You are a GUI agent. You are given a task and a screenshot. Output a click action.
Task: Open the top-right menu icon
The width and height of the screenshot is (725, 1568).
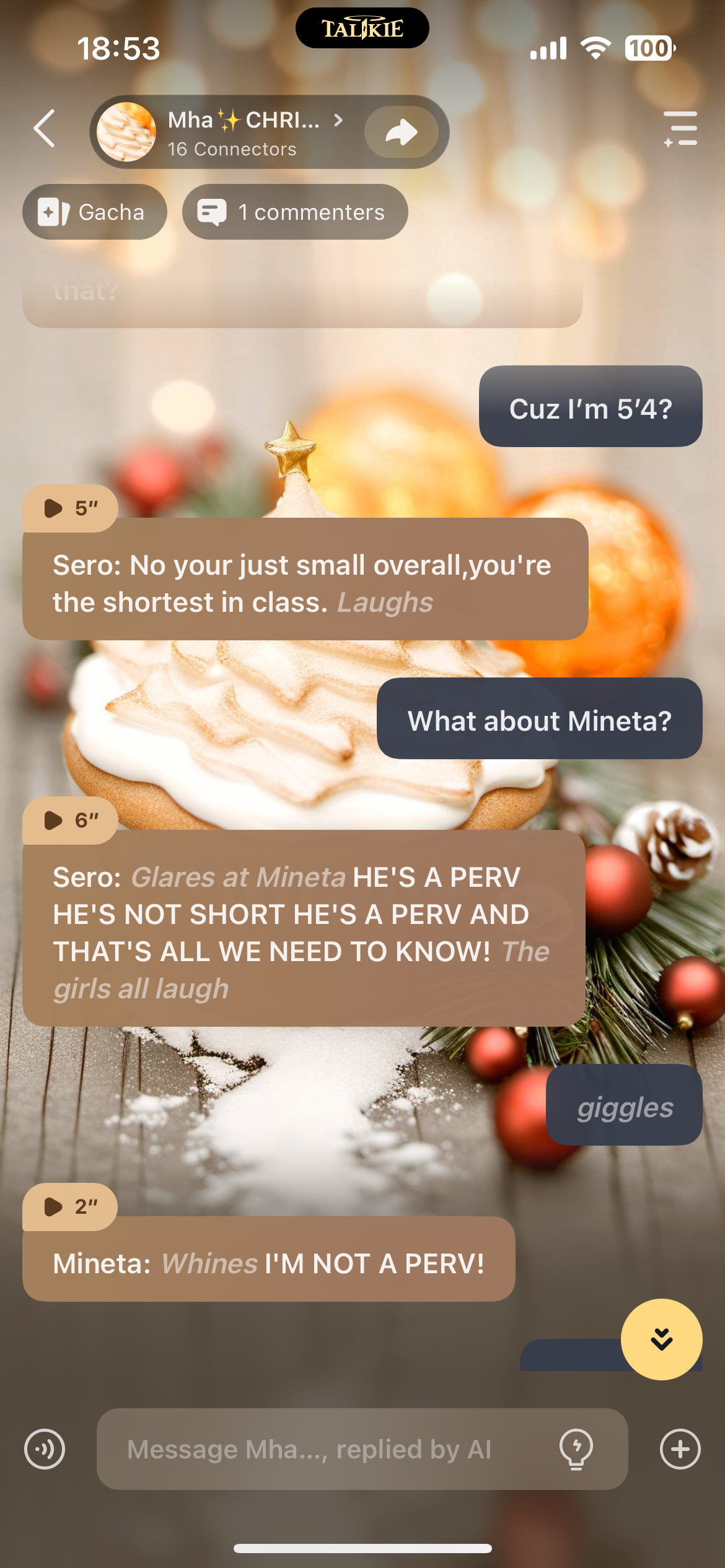(680, 129)
